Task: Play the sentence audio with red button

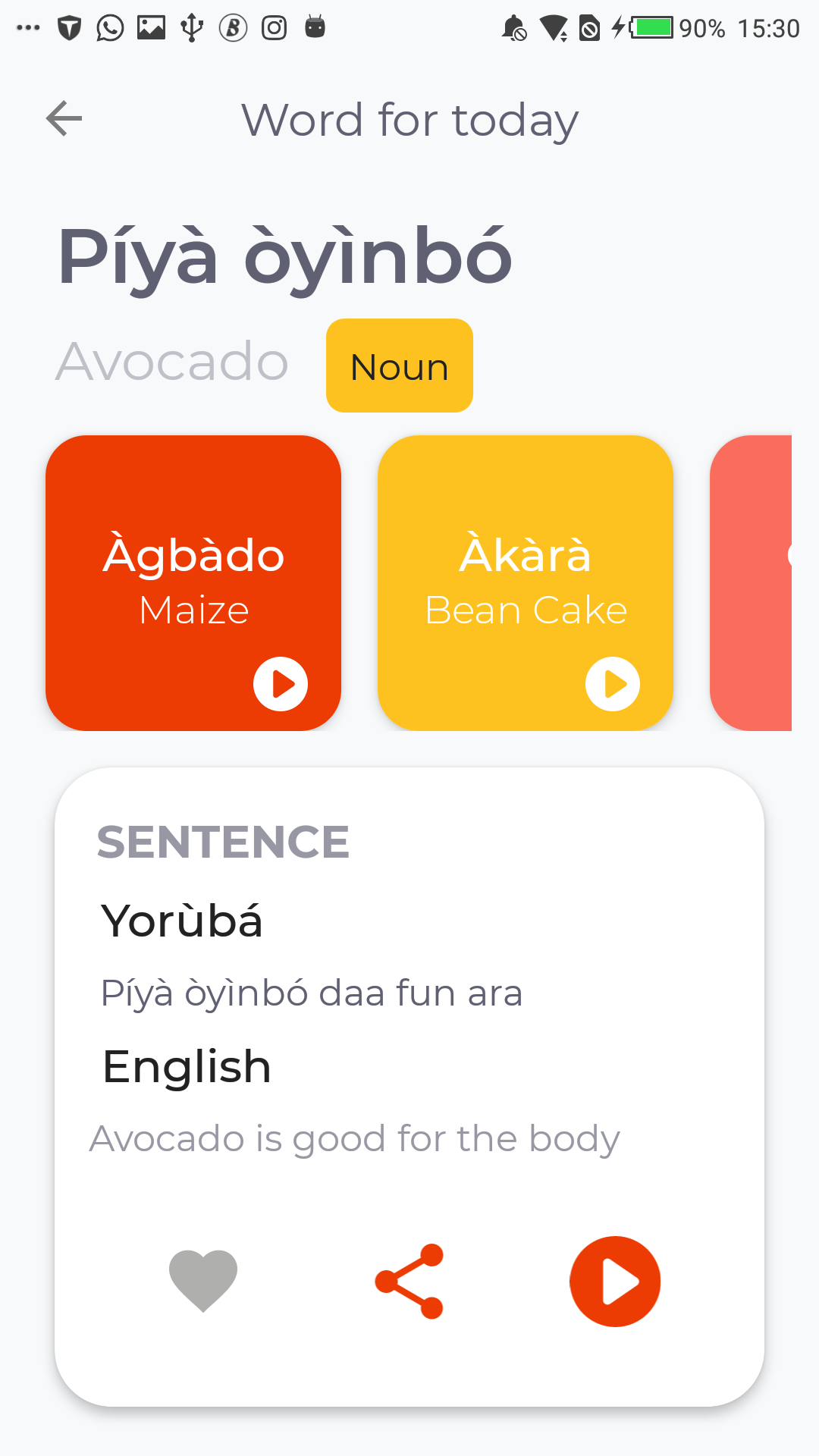Action: tap(615, 1282)
